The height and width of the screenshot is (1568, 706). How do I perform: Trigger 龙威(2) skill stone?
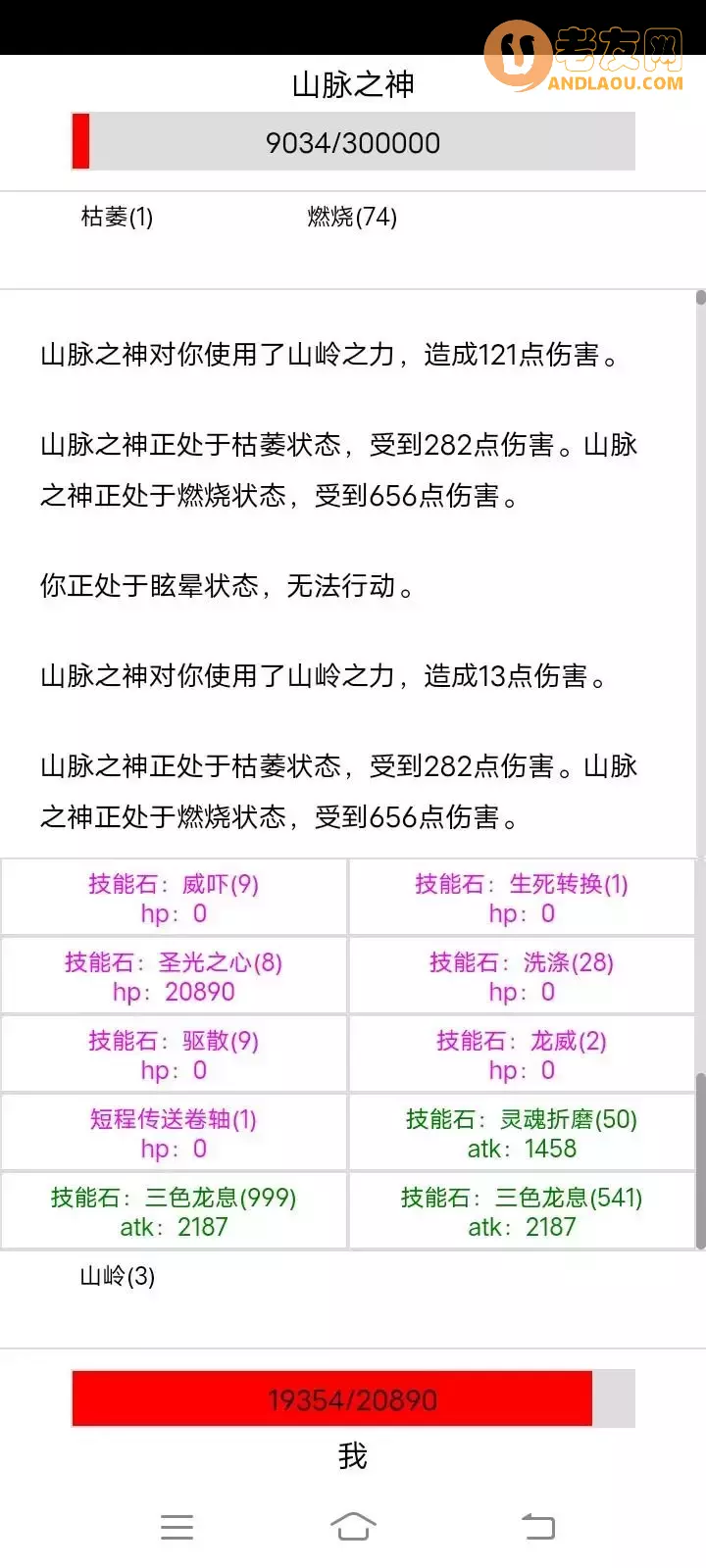[522, 1053]
